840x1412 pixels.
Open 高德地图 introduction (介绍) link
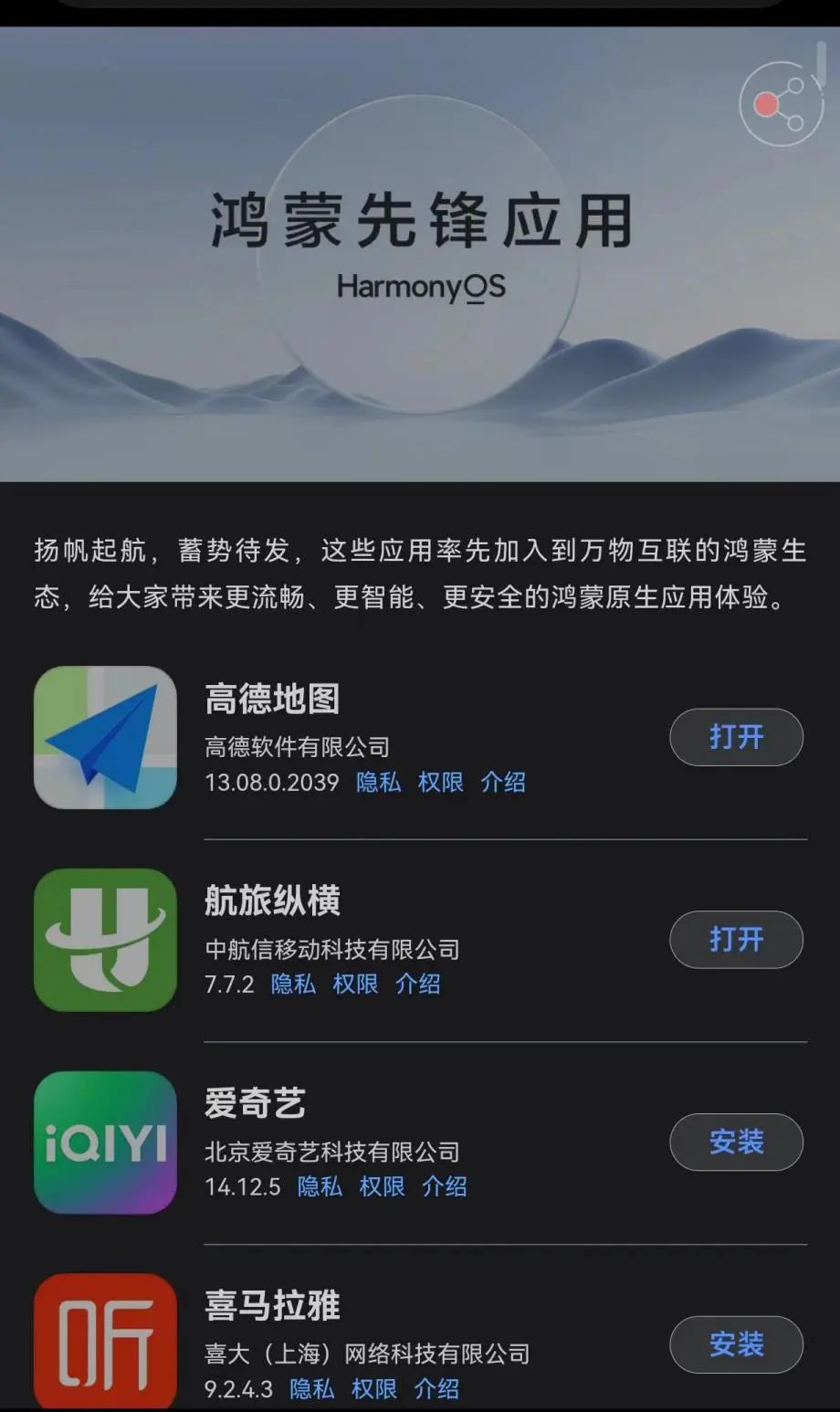503,783
